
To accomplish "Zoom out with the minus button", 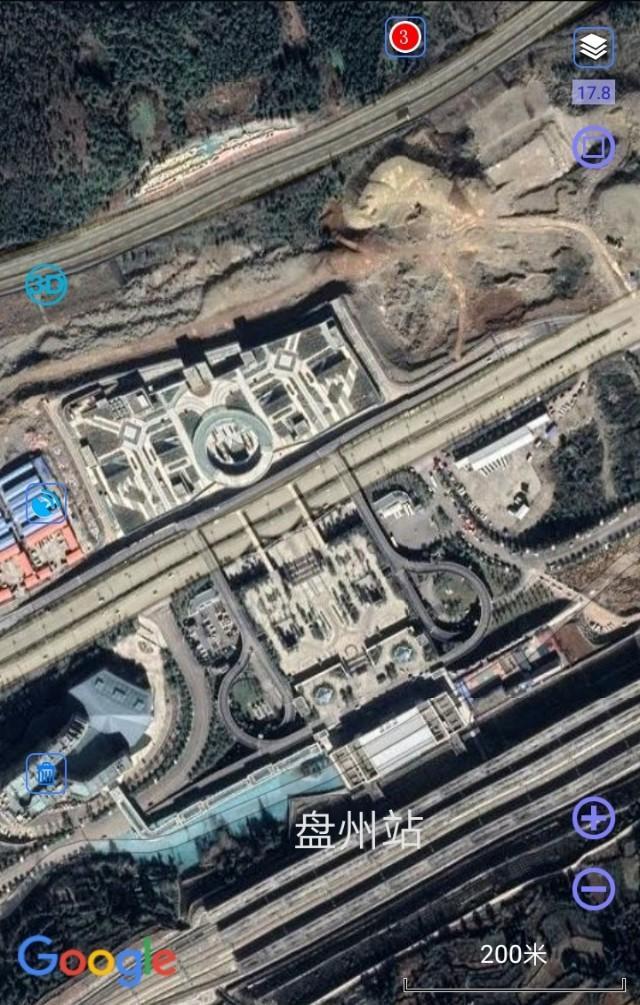I will click(593, 888).
